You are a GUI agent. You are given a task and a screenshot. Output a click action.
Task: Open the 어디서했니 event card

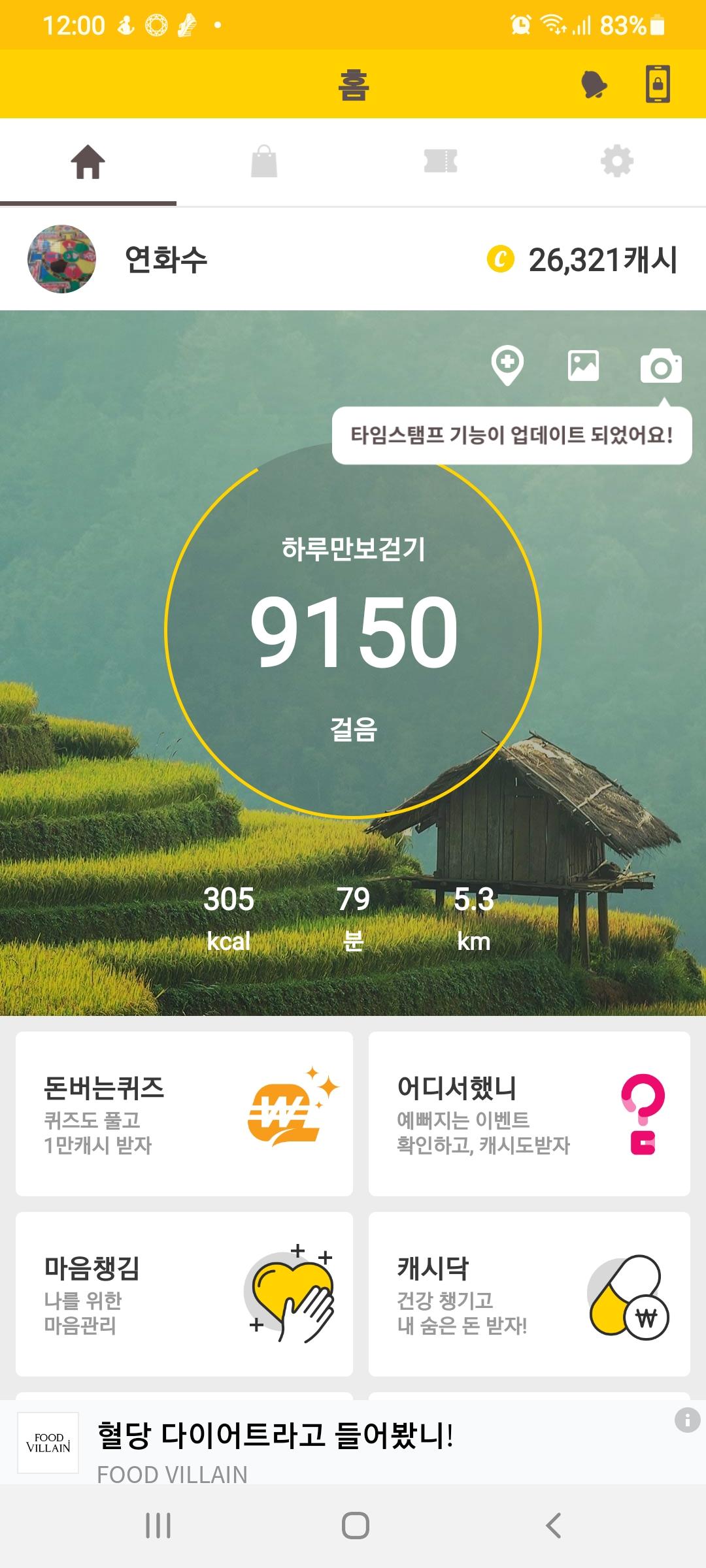click(529, 1113)
